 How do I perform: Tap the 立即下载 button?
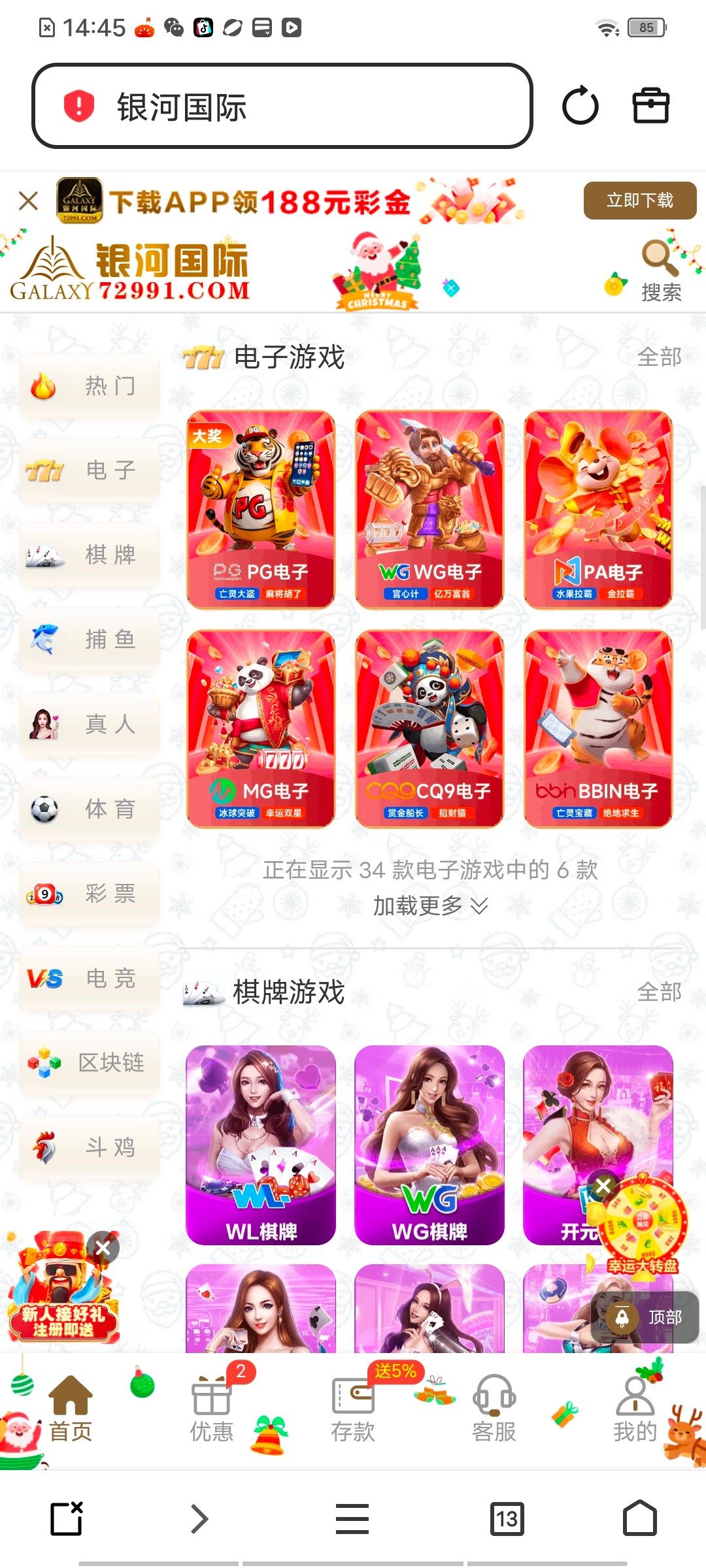click(639, 201)
